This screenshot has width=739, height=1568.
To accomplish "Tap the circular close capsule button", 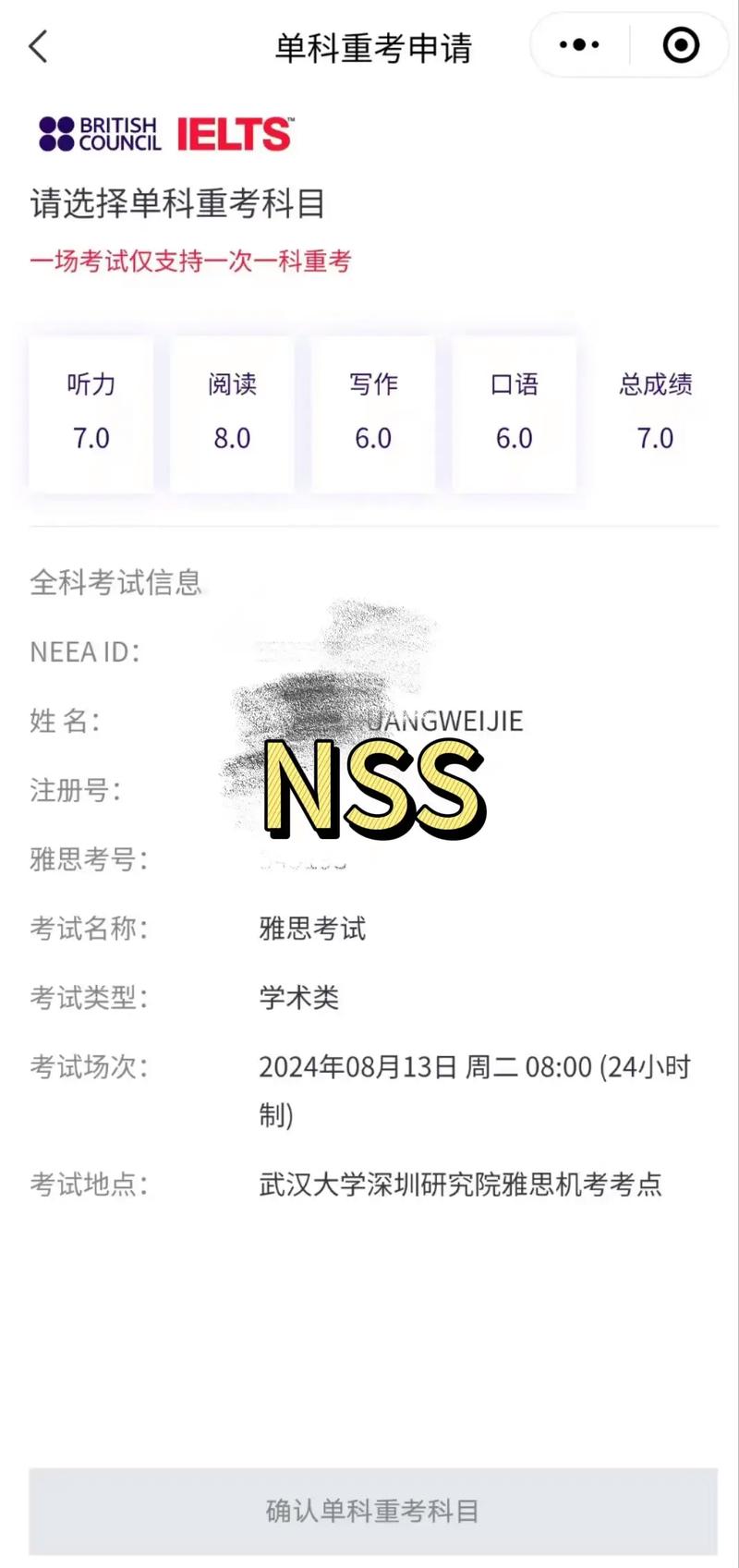I will pos(679,44).
